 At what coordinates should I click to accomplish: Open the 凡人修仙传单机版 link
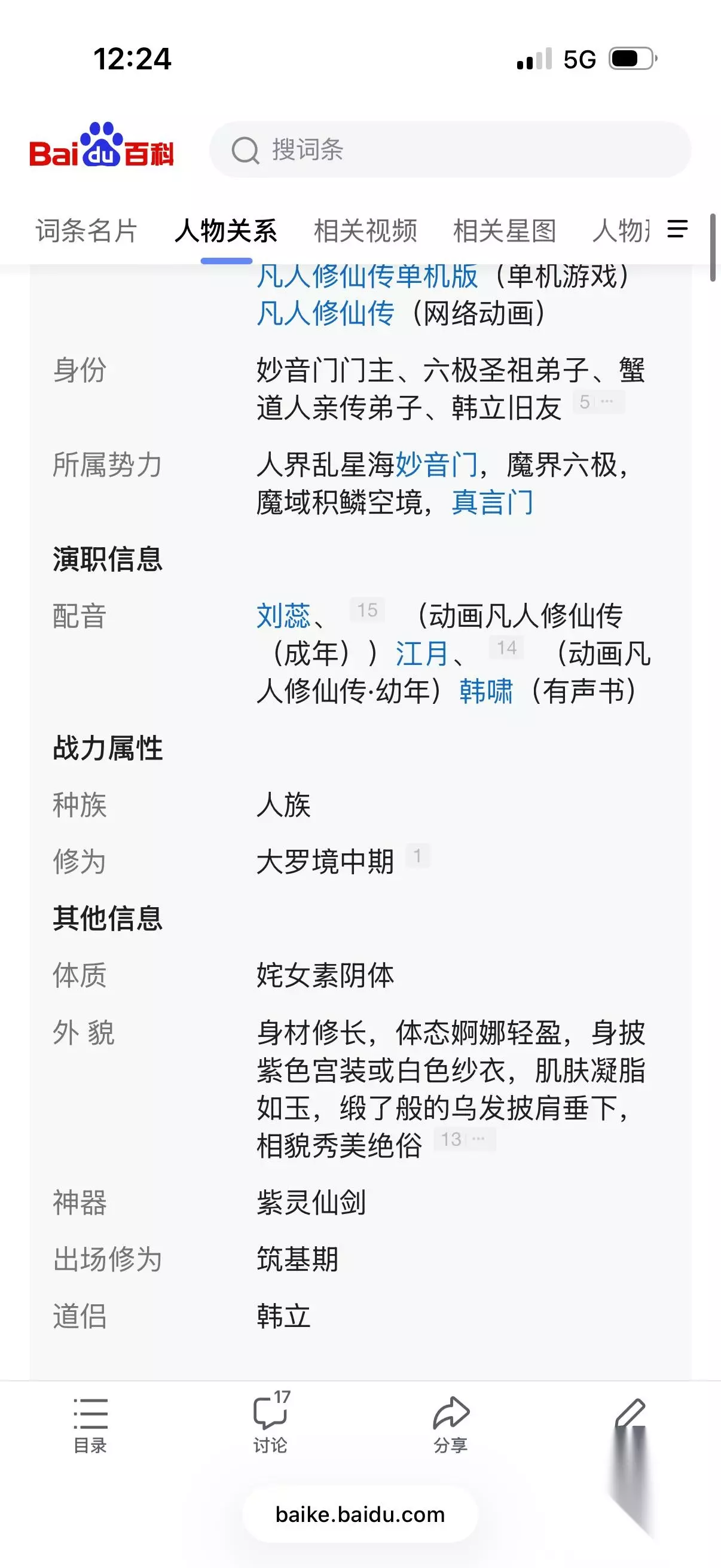point(367,276)
